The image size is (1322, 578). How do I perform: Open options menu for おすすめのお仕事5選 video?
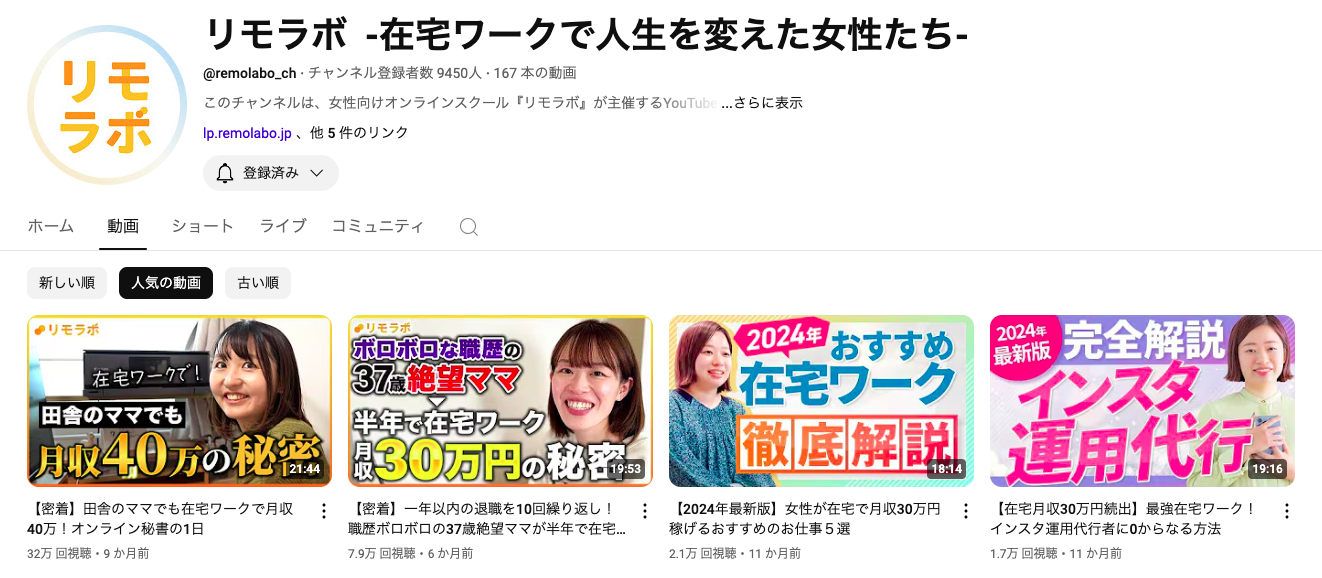click(x=965, y=511)
